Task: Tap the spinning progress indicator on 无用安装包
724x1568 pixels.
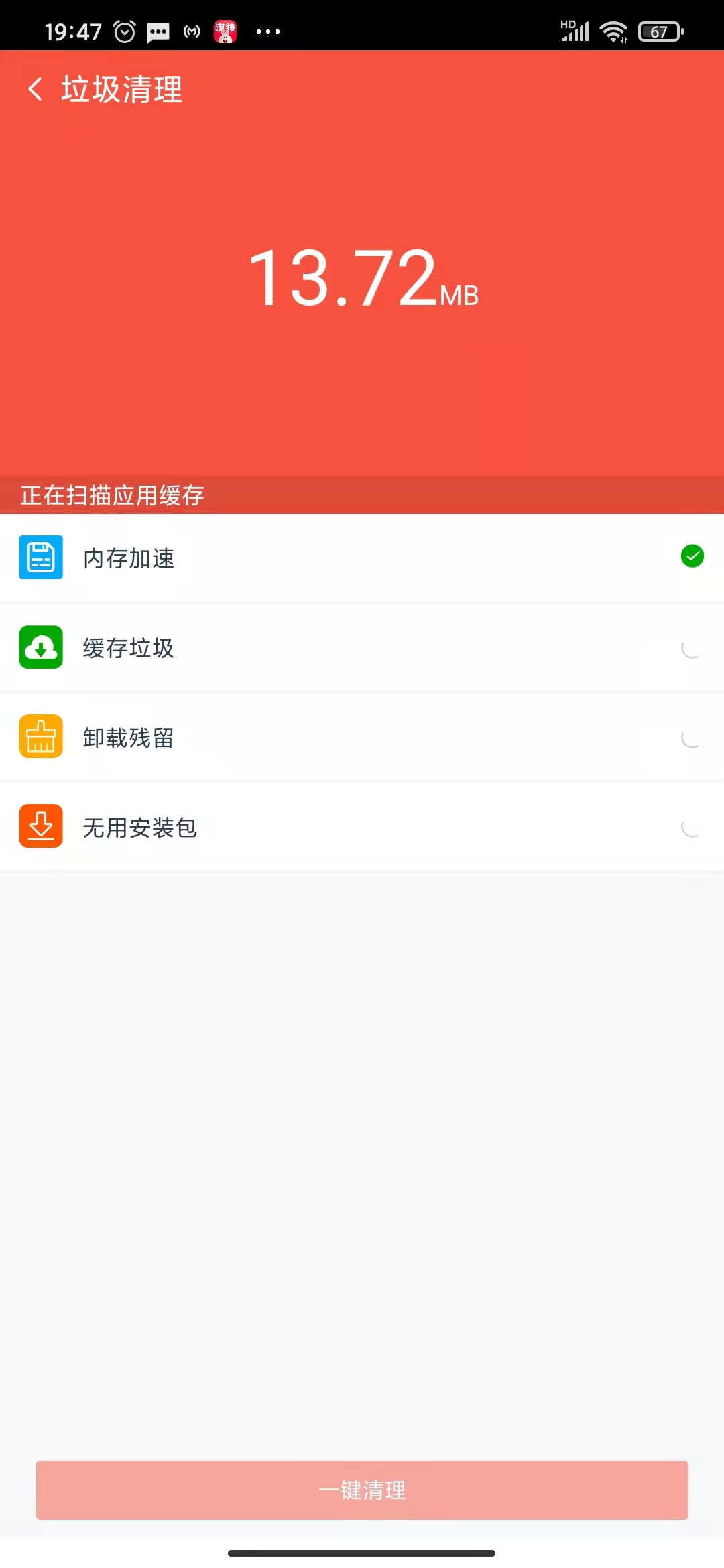Action: 690,828
